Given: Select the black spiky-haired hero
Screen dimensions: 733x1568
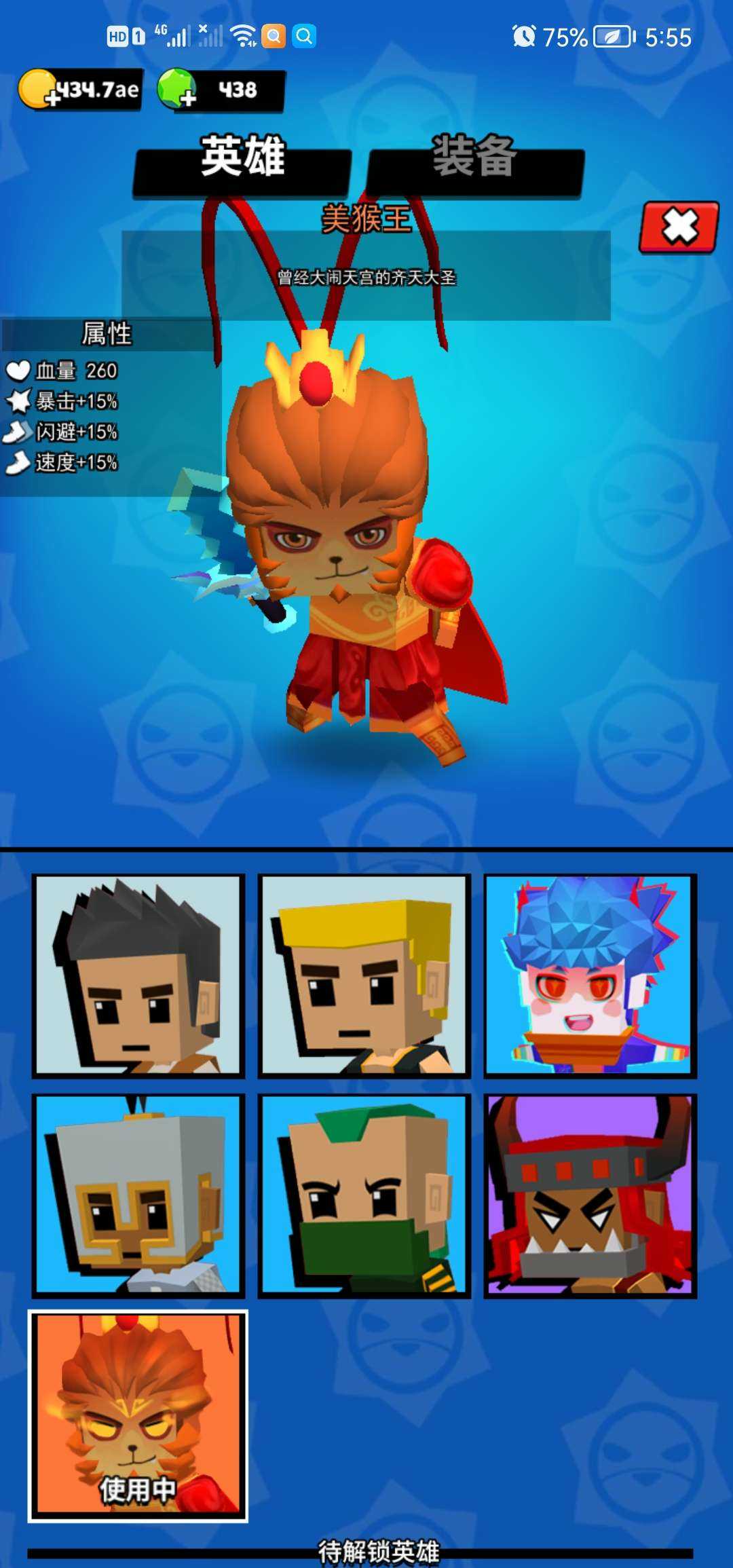Looking at the screenshot, I should pyautogui.click(x=138, y=976).
